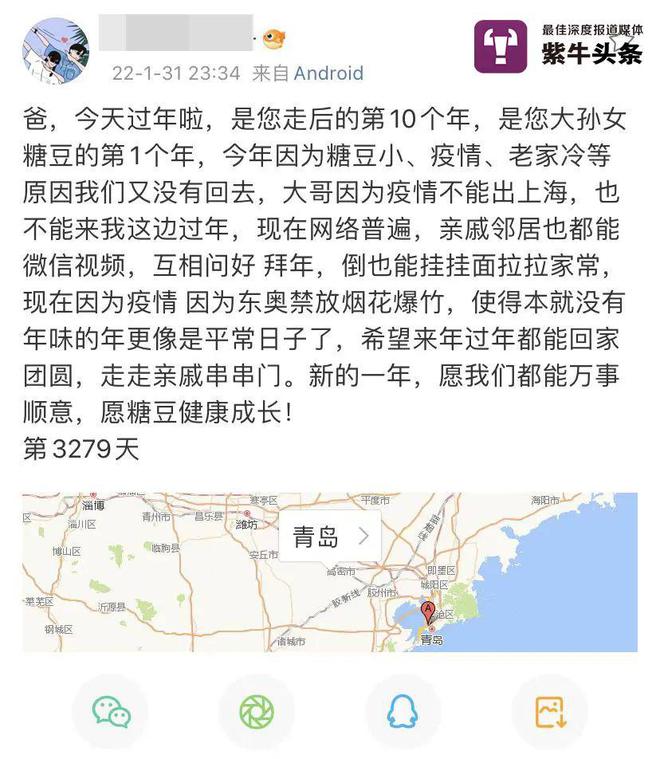Share the post to WeChat
This screenshot has width=660, height=759.
coord(111,711)
